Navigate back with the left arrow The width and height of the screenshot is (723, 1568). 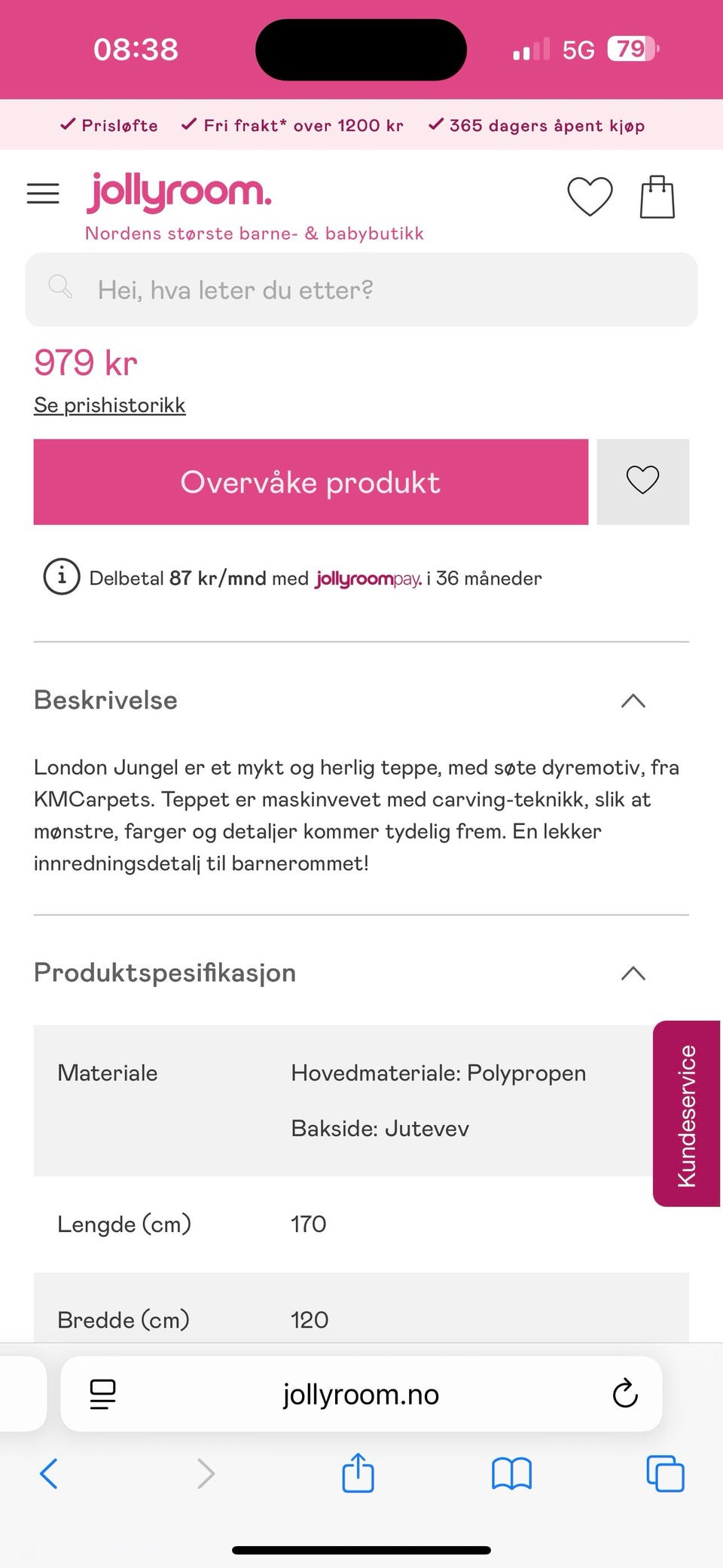50,1475
